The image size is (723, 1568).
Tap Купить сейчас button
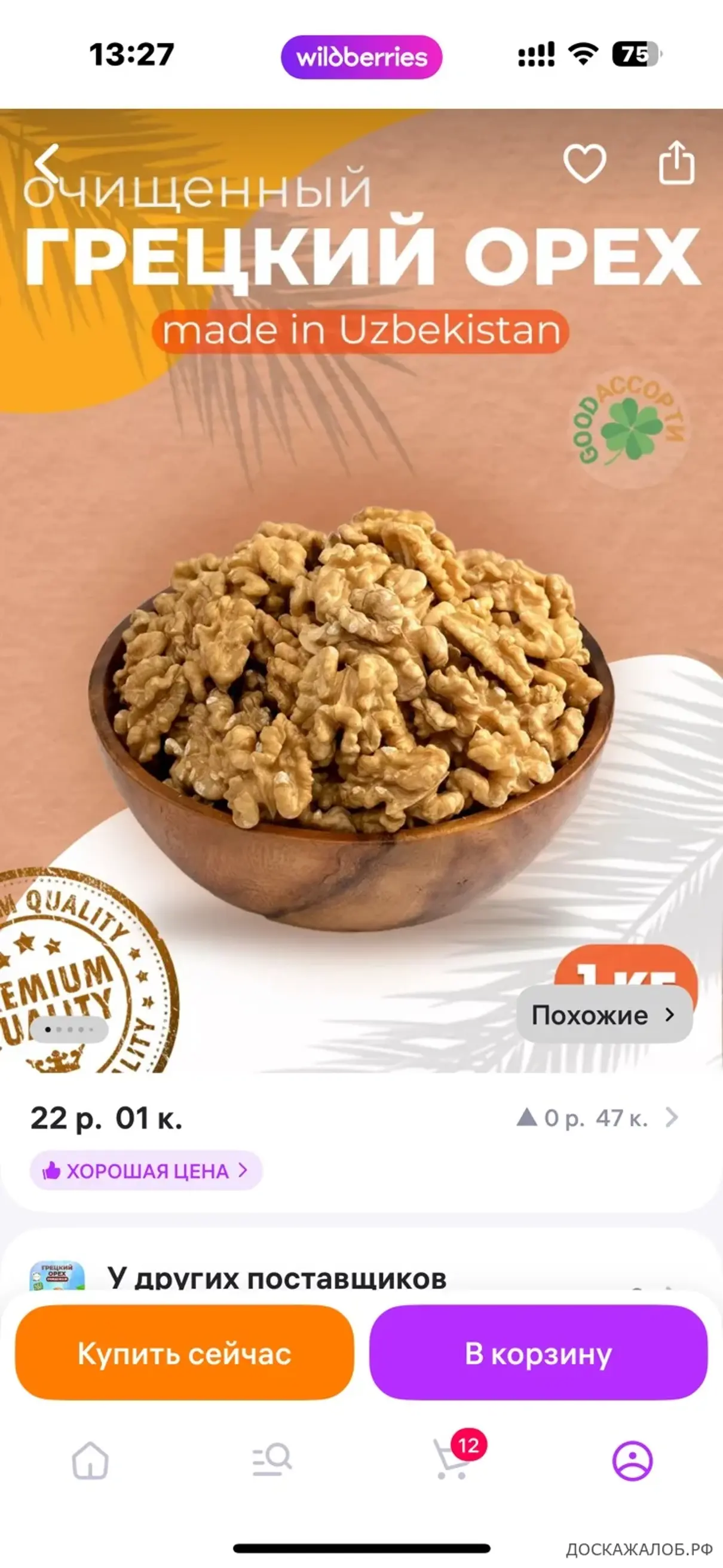185,1353
